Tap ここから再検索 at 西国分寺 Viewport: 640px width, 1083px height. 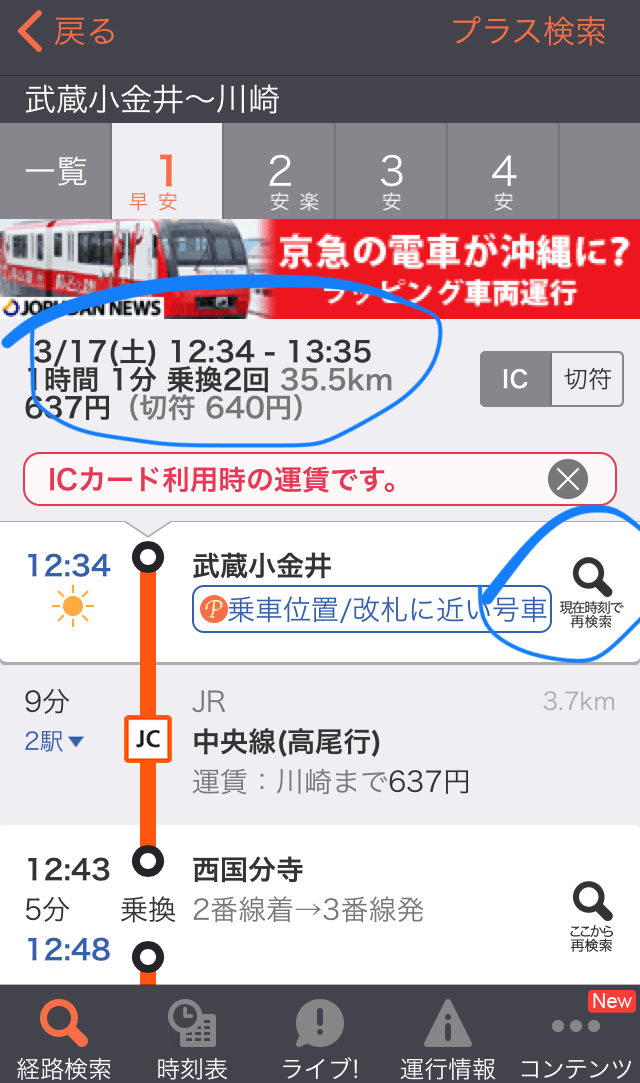coord(592,917)
